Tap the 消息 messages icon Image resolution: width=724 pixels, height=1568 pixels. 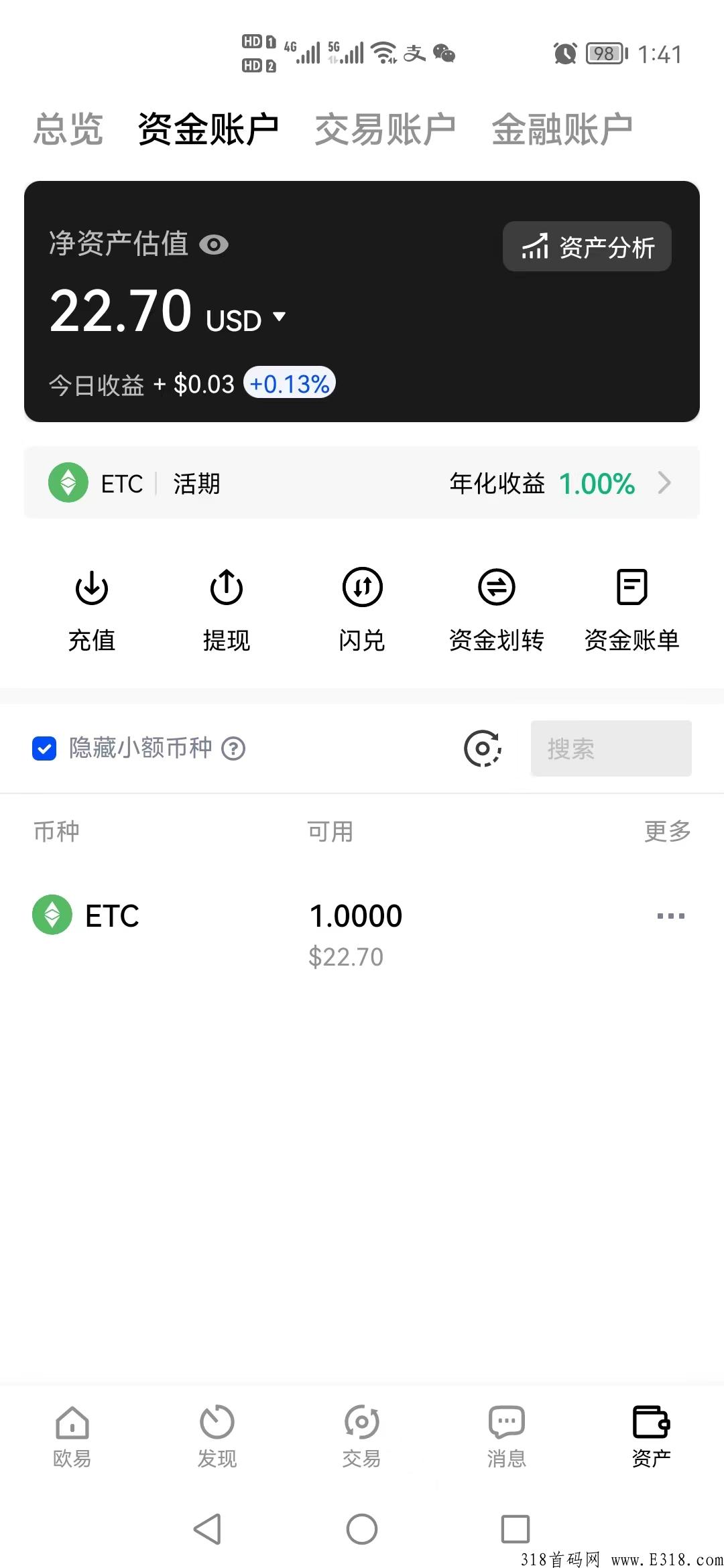(506, 1431)
